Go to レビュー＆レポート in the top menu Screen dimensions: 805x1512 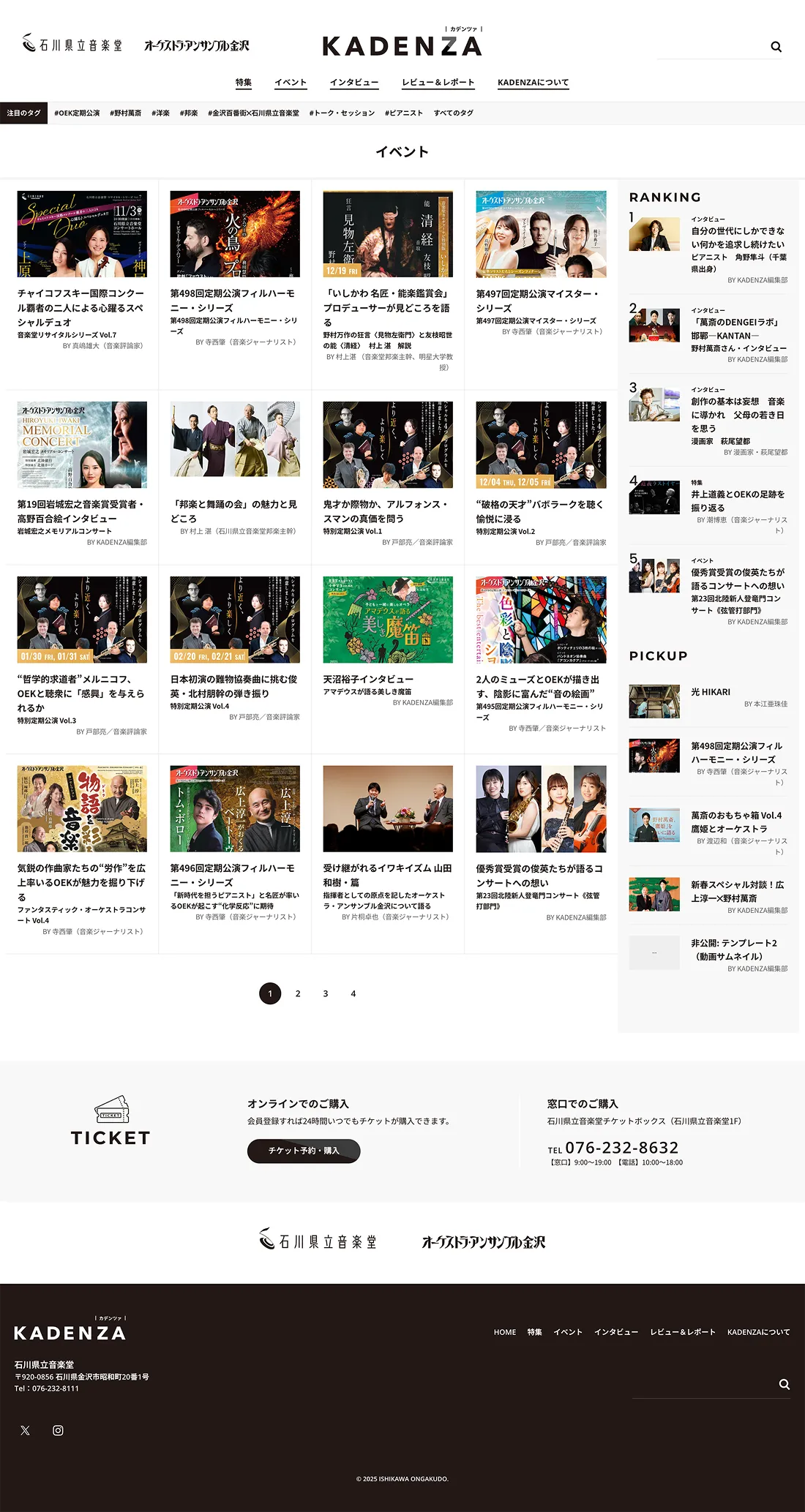(x=438, y=83)
